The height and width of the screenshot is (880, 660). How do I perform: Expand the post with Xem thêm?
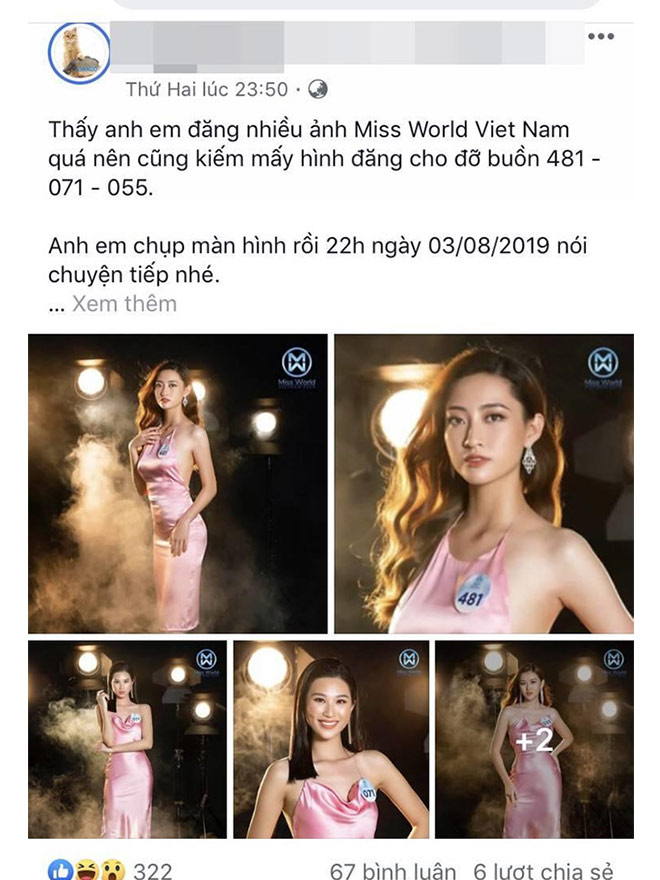(x=124, y=304)
